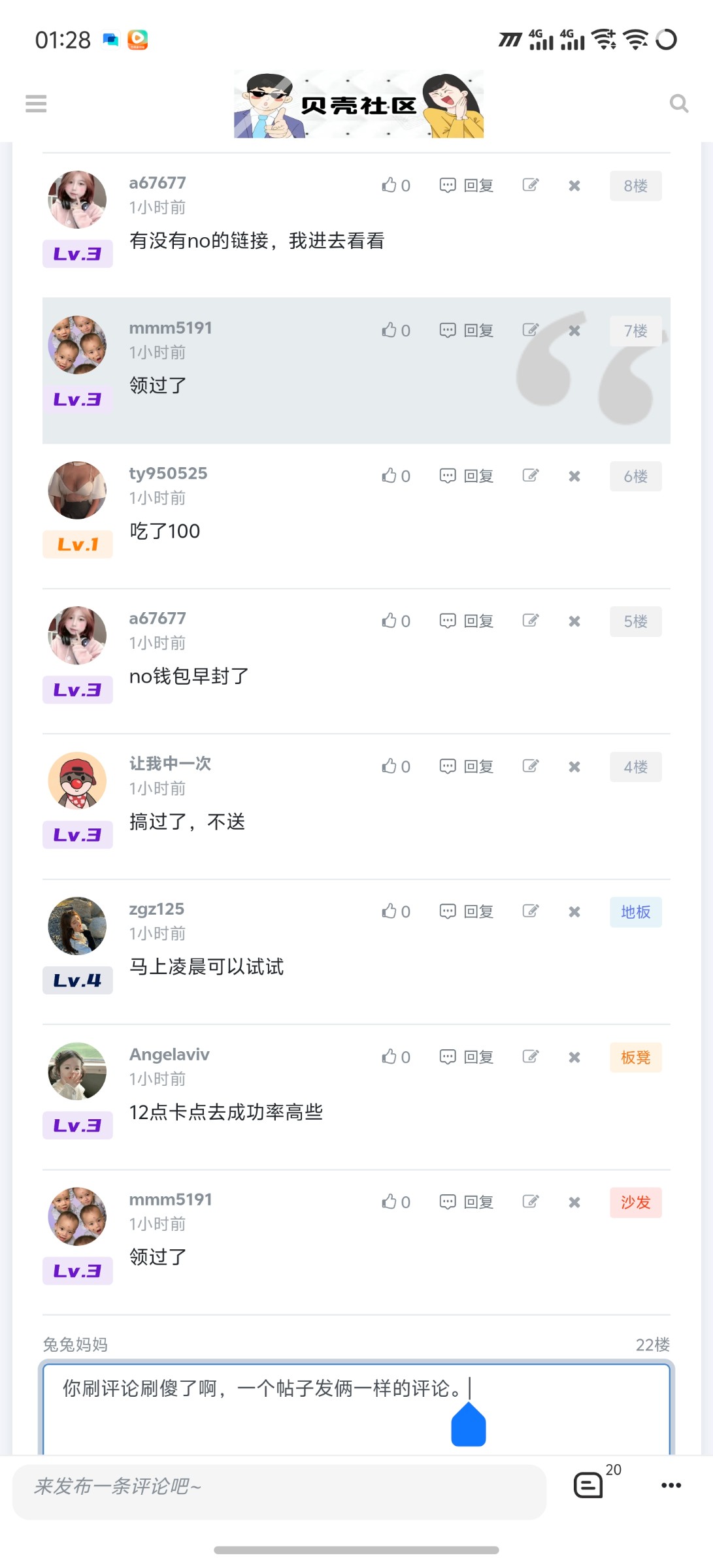713x1568 pixels.
Task: Delete a67677's comment no钱包早封了
Action: [x=574, y=621]
